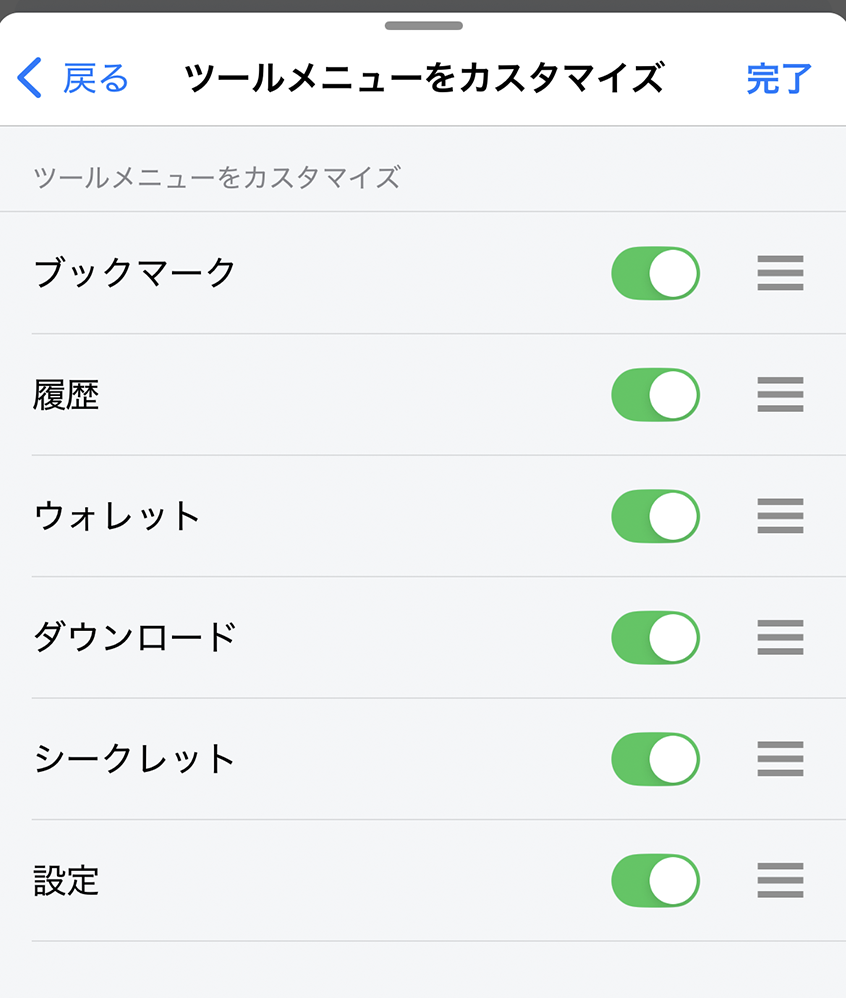Disable the シークレット switch
The width and height of the screenshot is (846, 998).
[x=655, y=758]
